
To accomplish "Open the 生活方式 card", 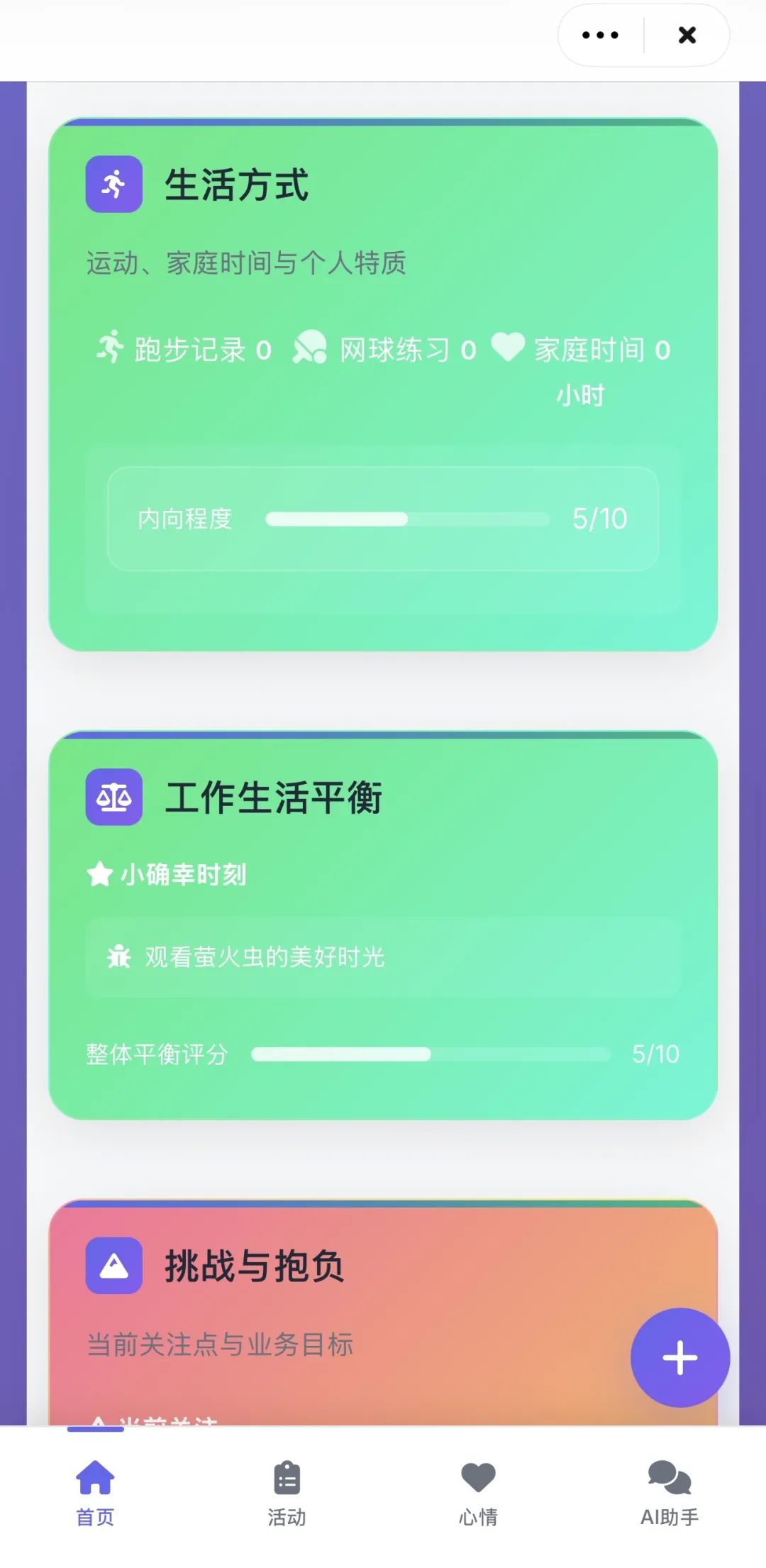I will [237, 185].
